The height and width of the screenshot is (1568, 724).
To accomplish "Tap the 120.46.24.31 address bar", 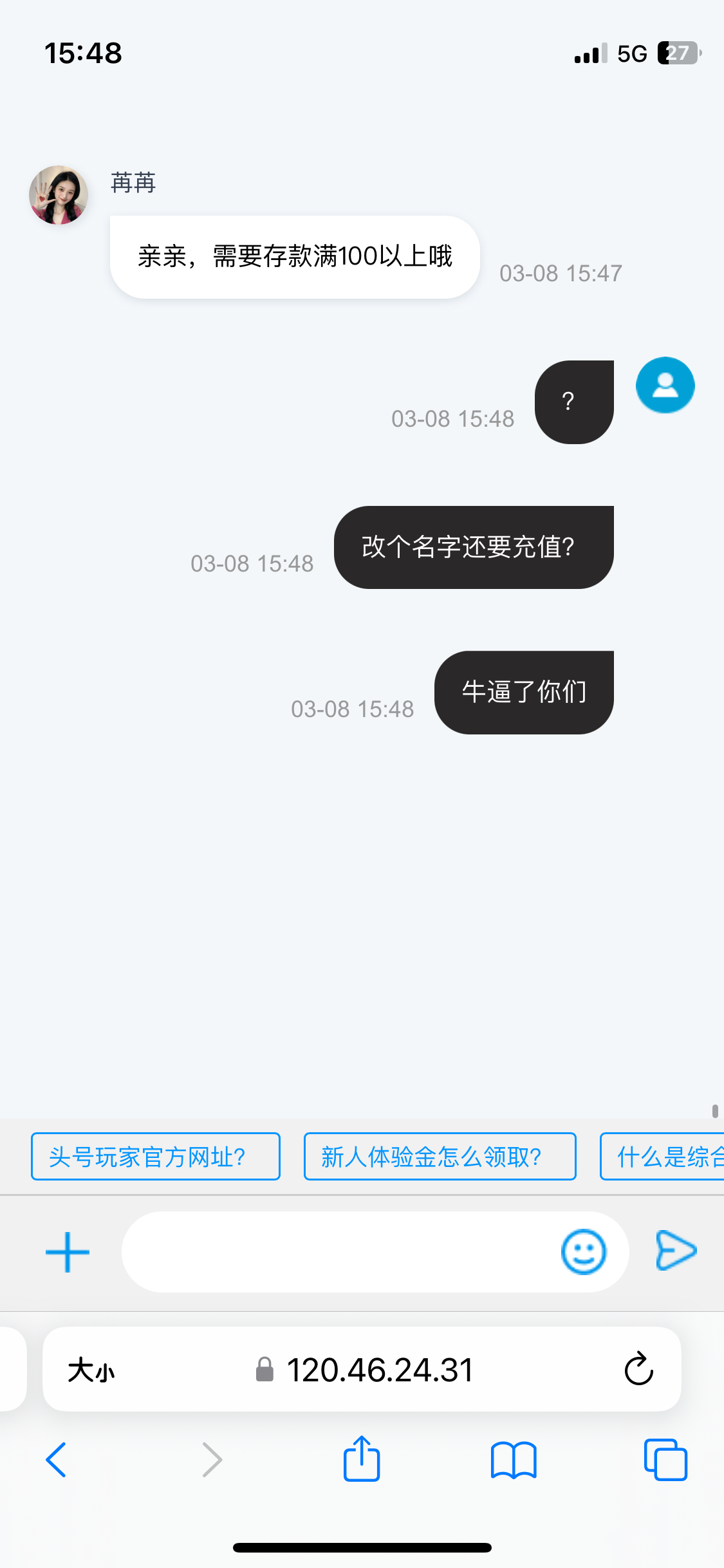I will coord(380,1370).
